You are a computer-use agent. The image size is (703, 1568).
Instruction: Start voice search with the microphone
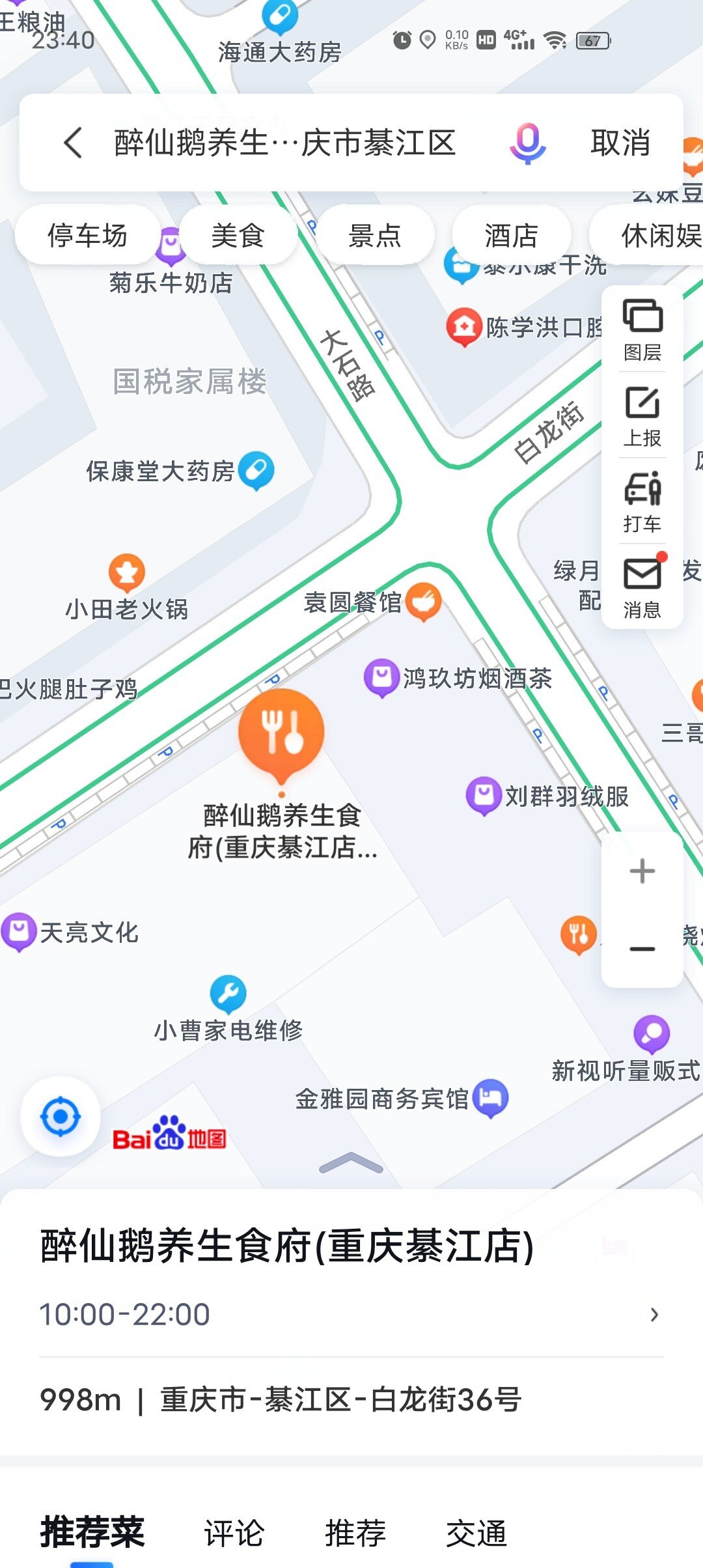[x=527, y=143]
